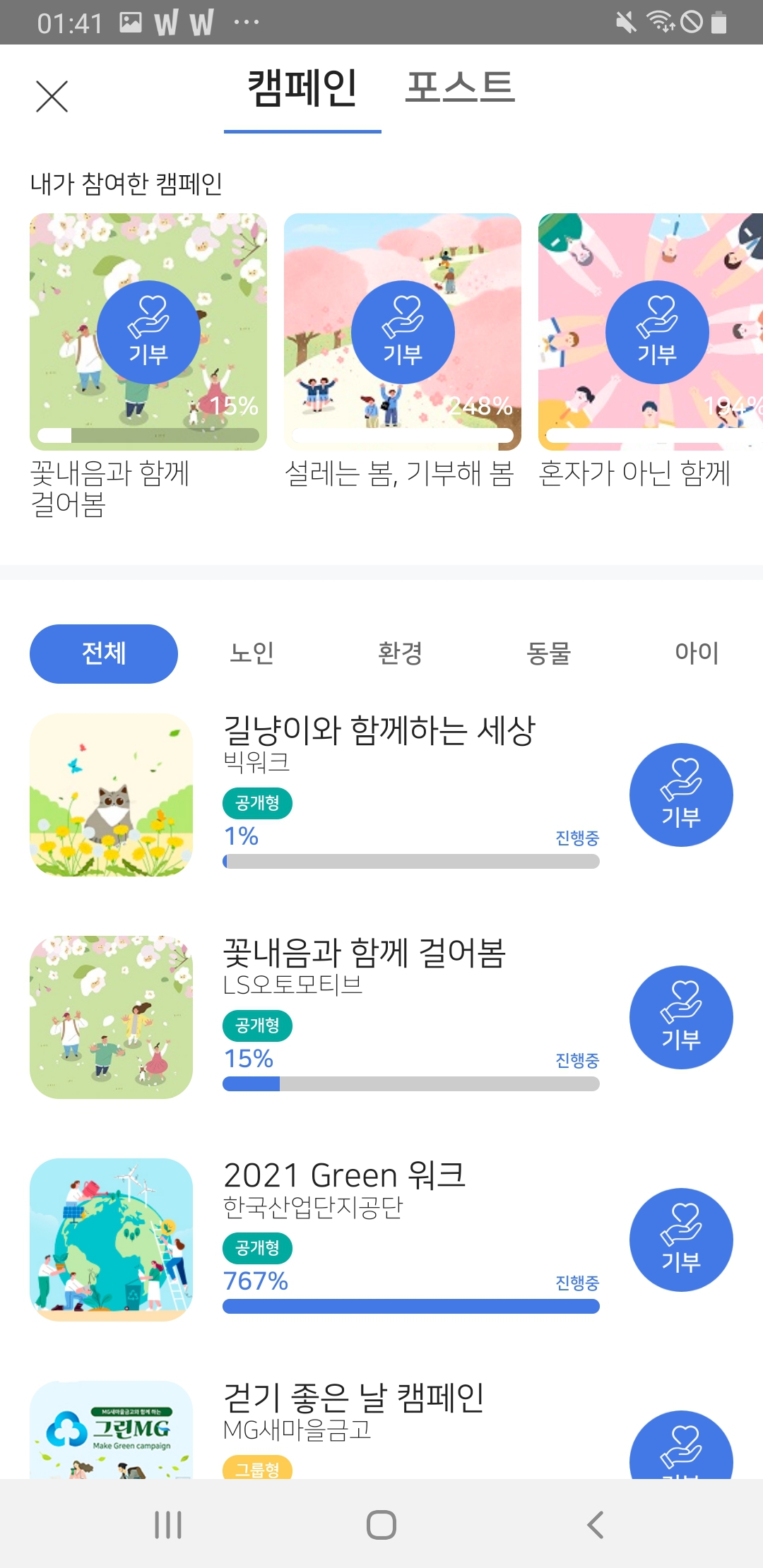Show 아이 category campaigns
Screen dimensions: 763x1568
(697, 653)
